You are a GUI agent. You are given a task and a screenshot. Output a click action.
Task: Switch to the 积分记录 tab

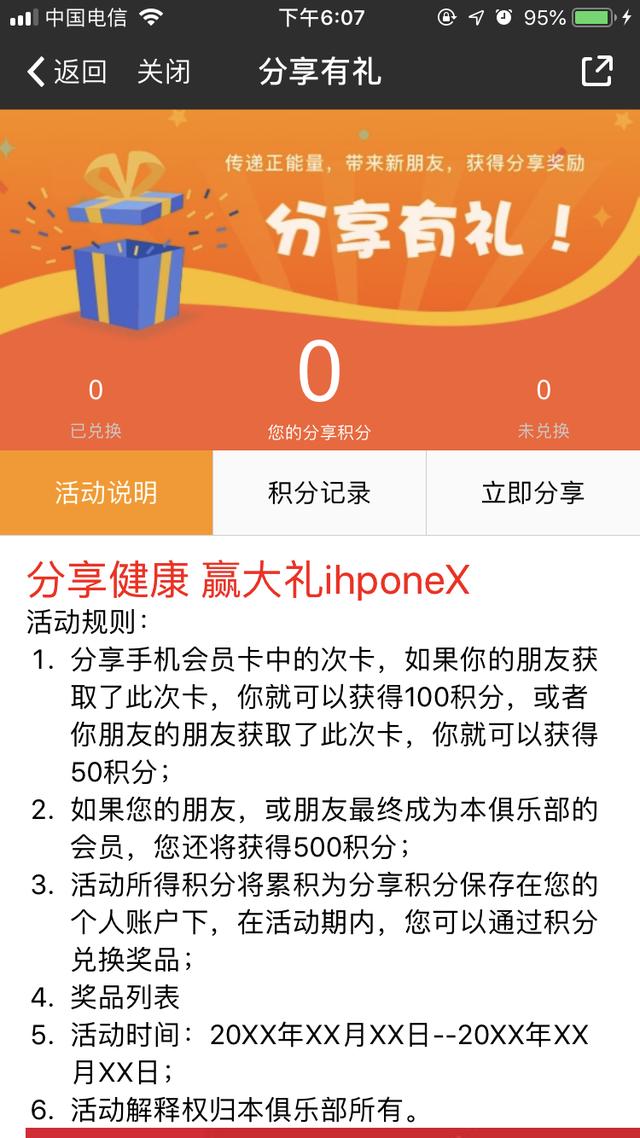[319, 493]
